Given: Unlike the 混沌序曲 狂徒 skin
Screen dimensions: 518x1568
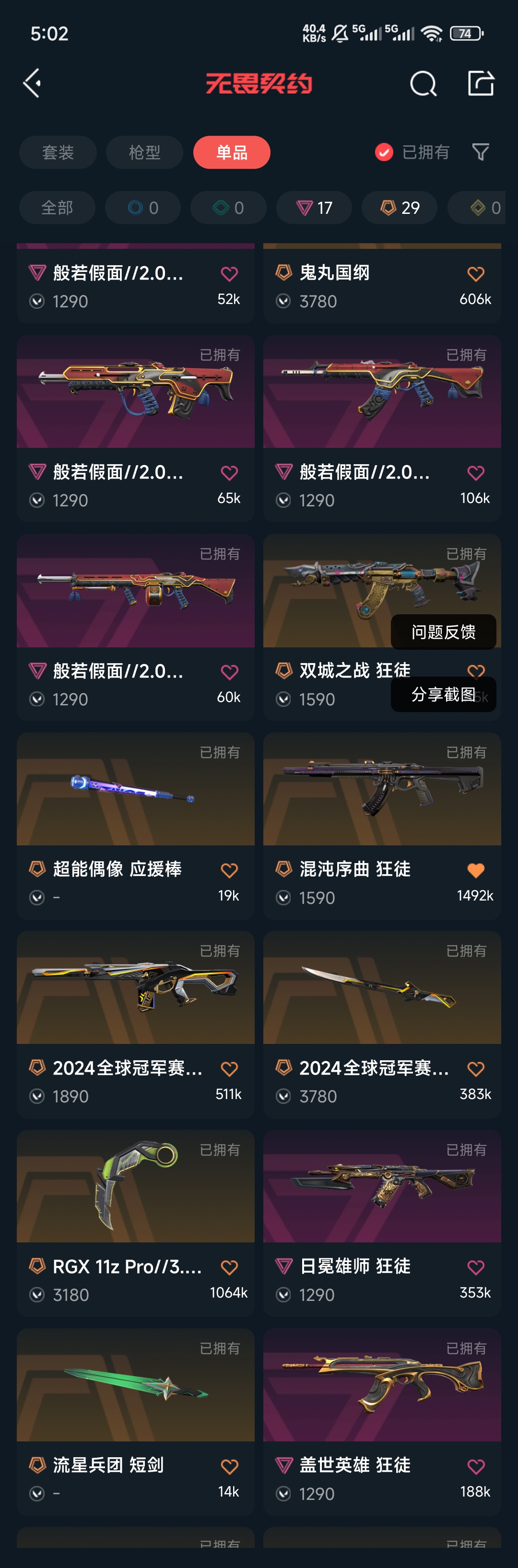Looking at the screenshot, I should [x=475, y=871].
